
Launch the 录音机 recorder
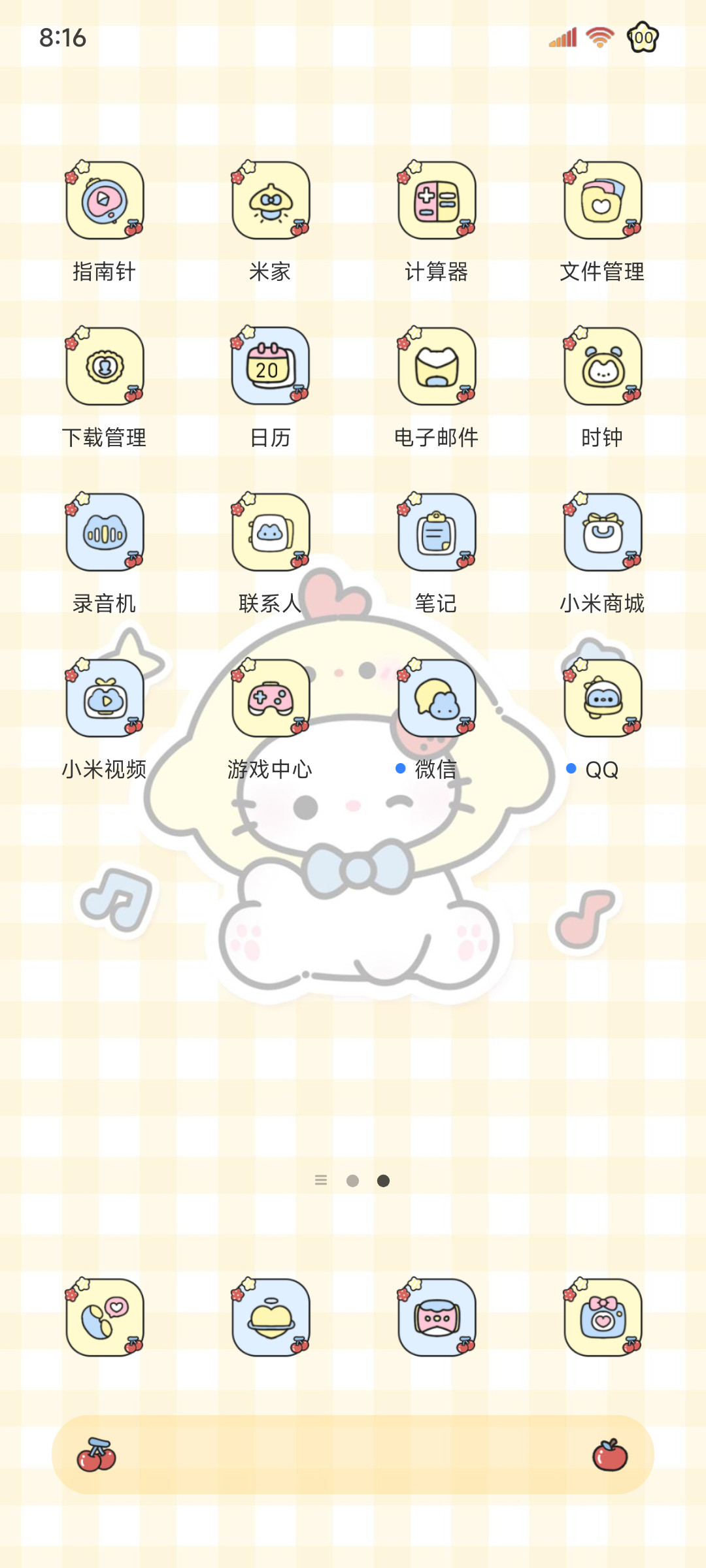(x=105, y=532)
